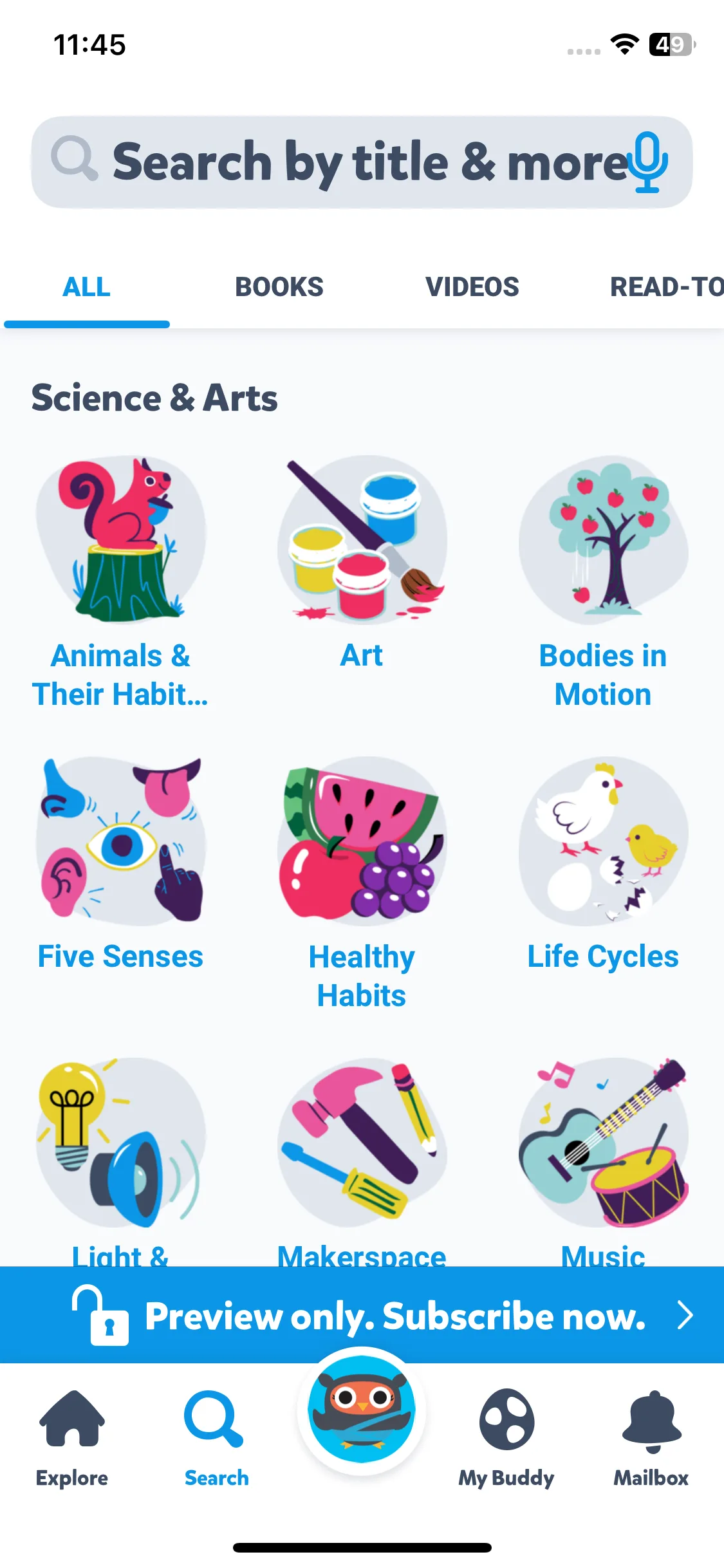Switch to the Videos tab

(x=472, y=287)
